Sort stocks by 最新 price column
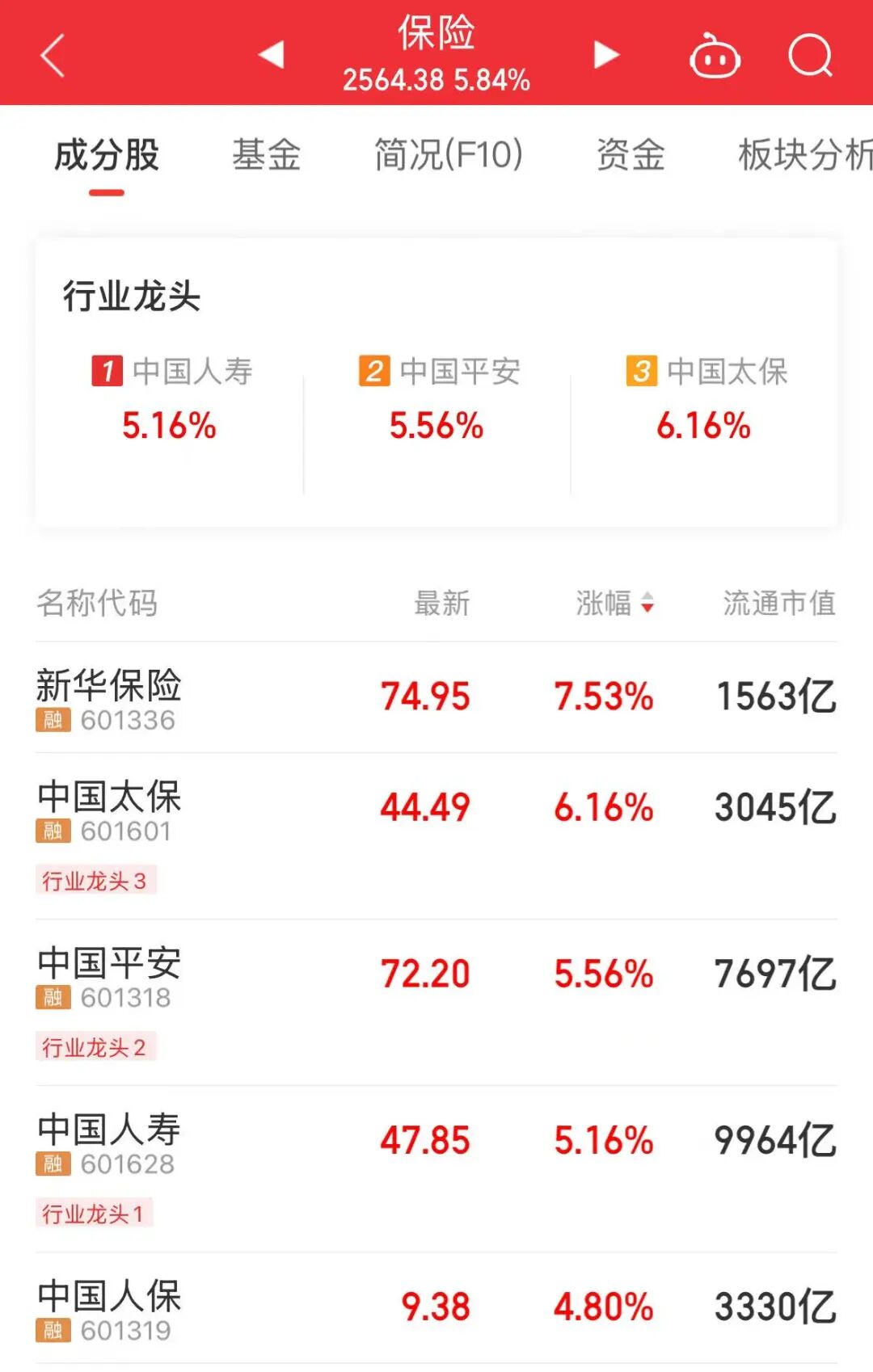 click(x=441, y=604)
